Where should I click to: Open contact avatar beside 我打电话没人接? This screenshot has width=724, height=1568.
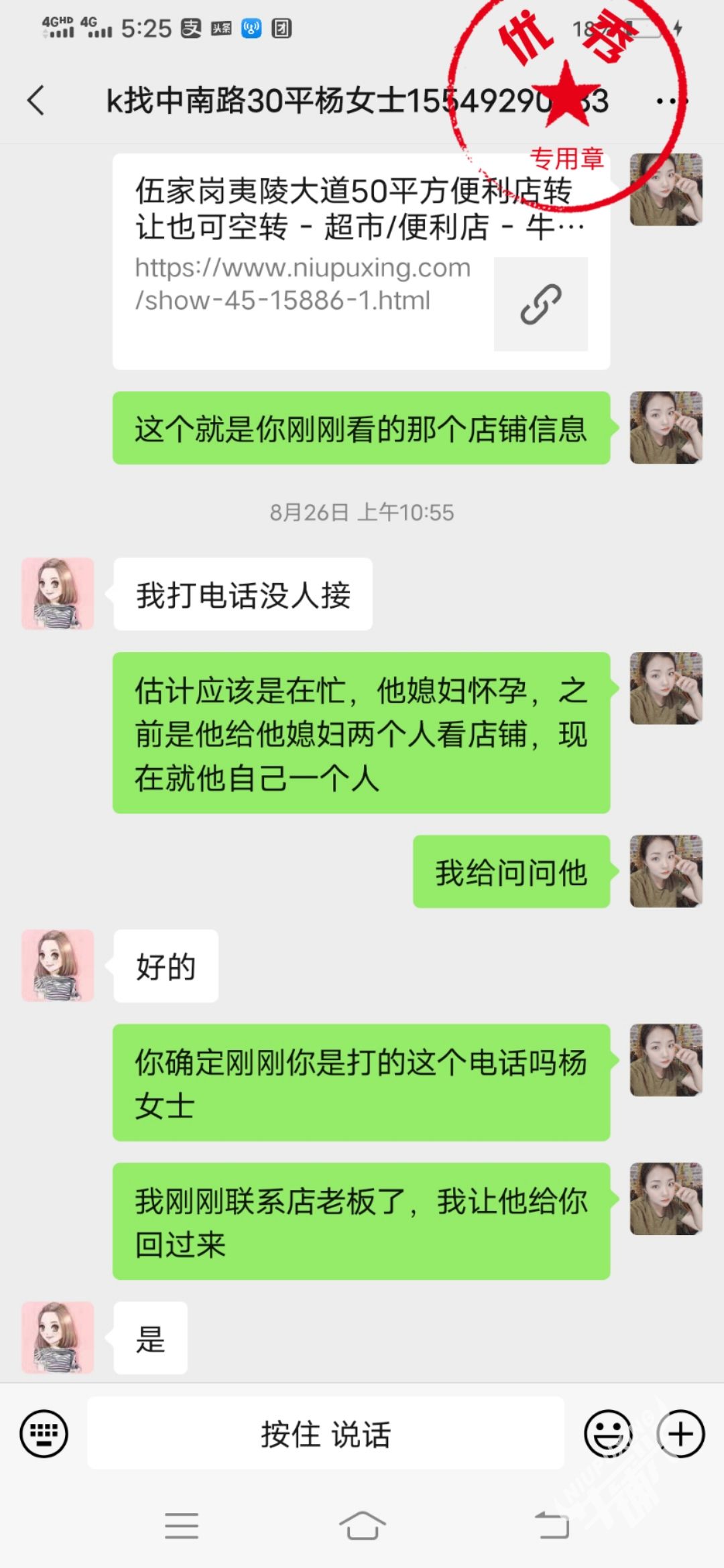coord(58,594)
